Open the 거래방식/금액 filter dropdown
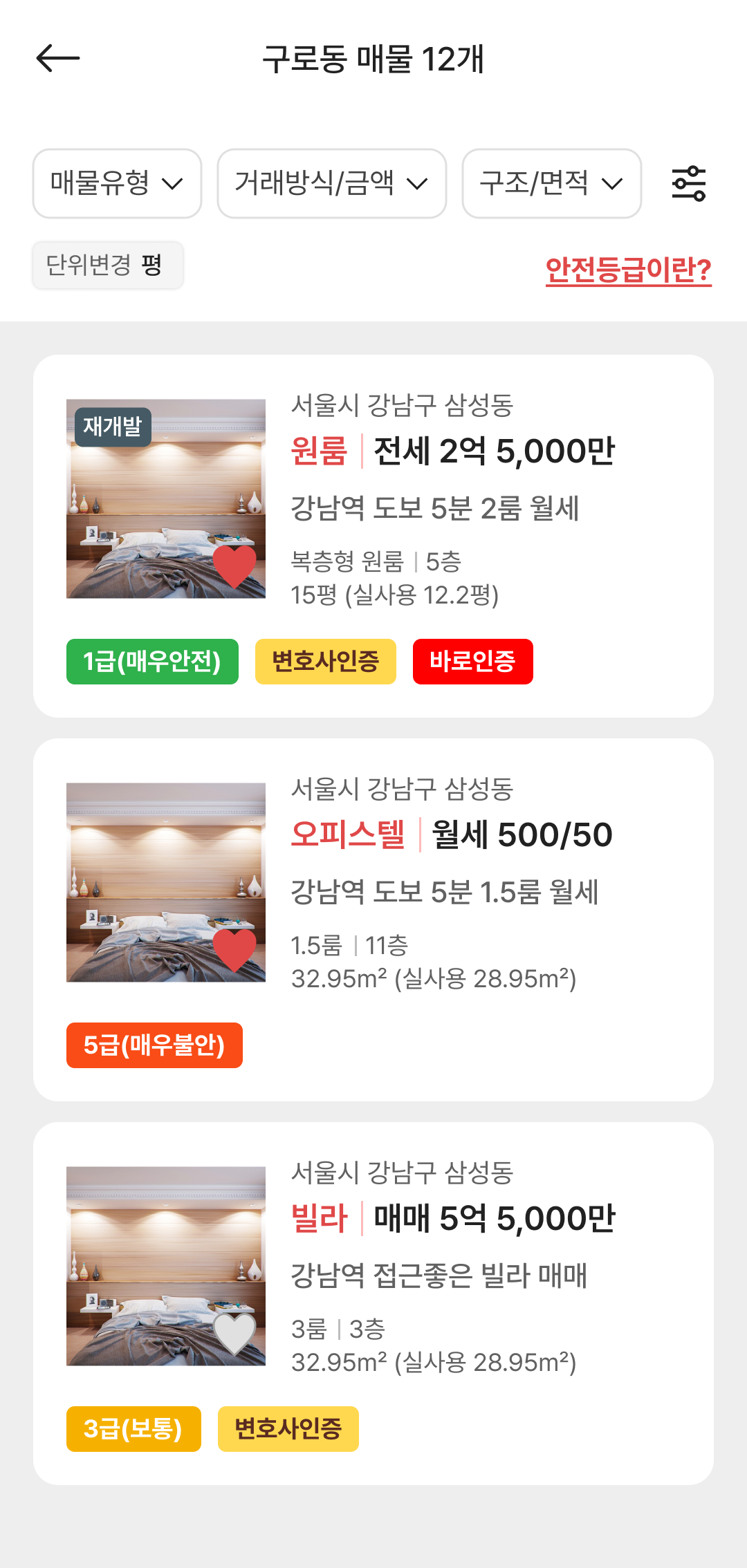This screenshot has height=1568, width=747. tap(331, 184)
